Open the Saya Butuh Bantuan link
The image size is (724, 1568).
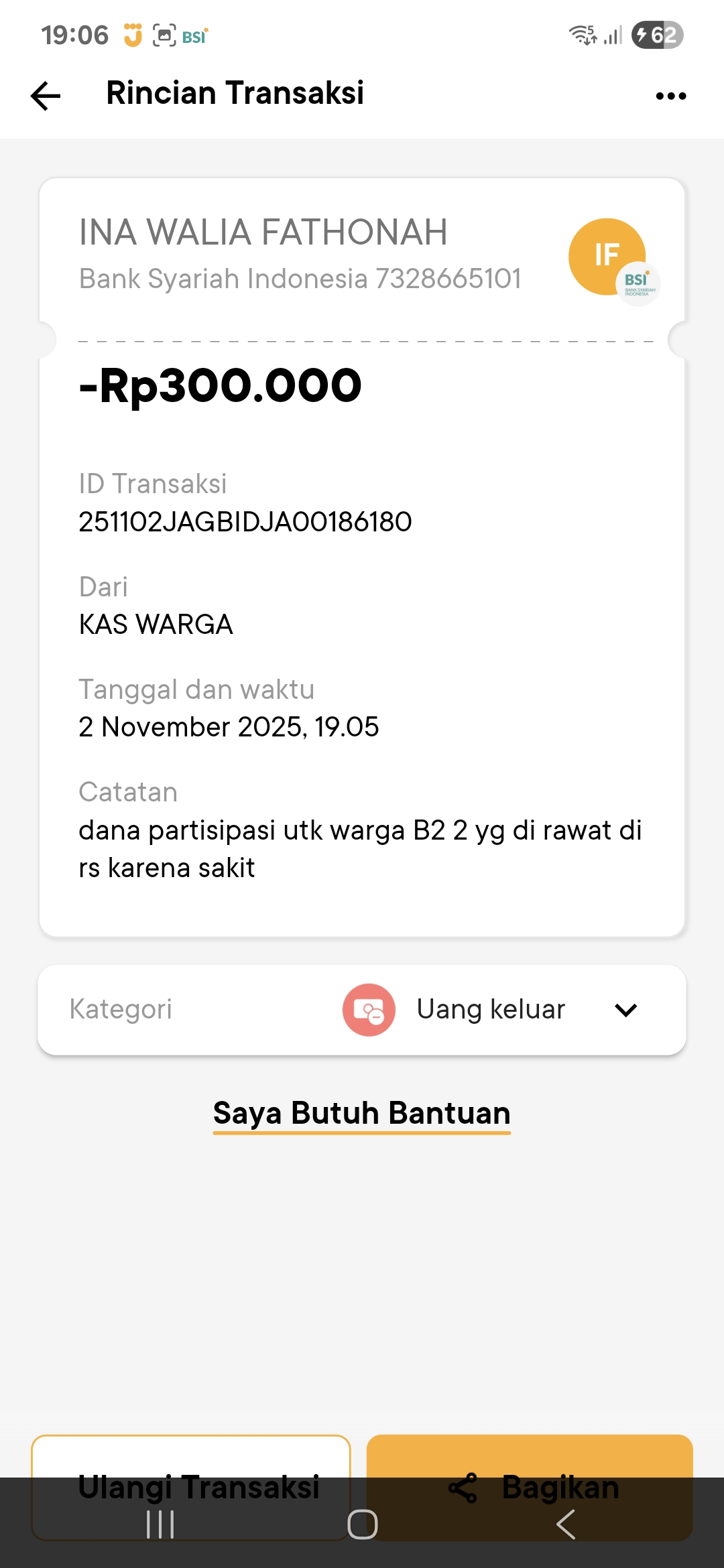[x=361, y=1113]
